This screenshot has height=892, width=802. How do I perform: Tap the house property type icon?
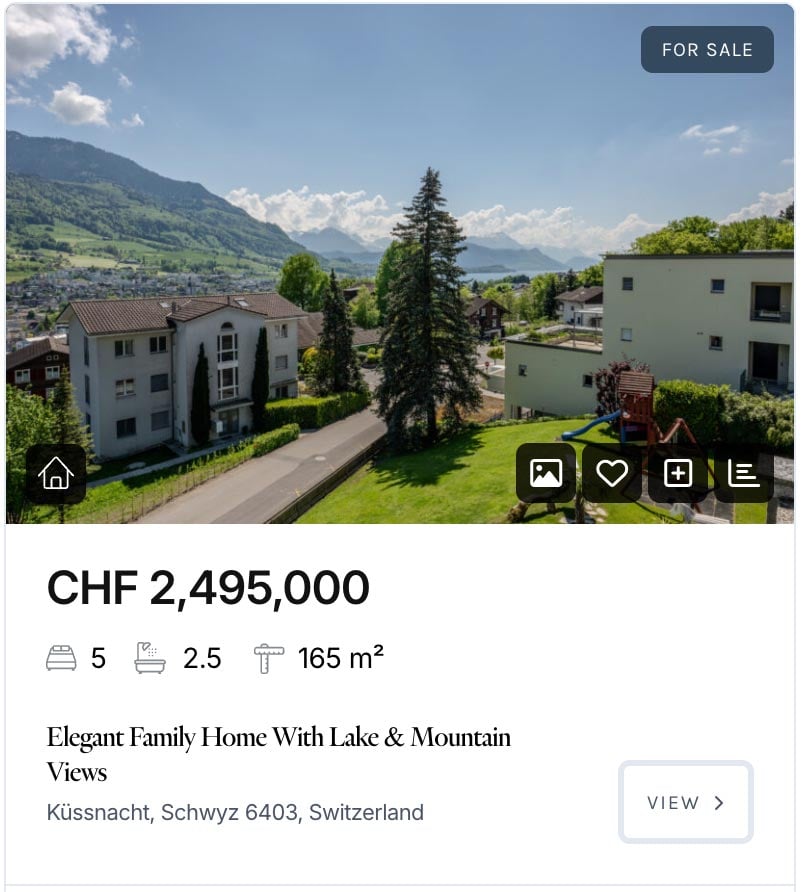(x=56, y=473)
